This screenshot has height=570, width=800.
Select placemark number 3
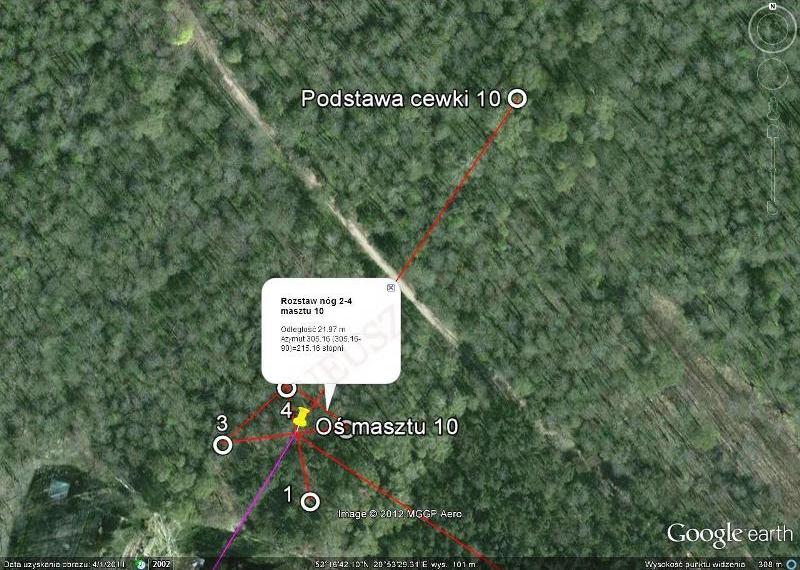[223, 444]
